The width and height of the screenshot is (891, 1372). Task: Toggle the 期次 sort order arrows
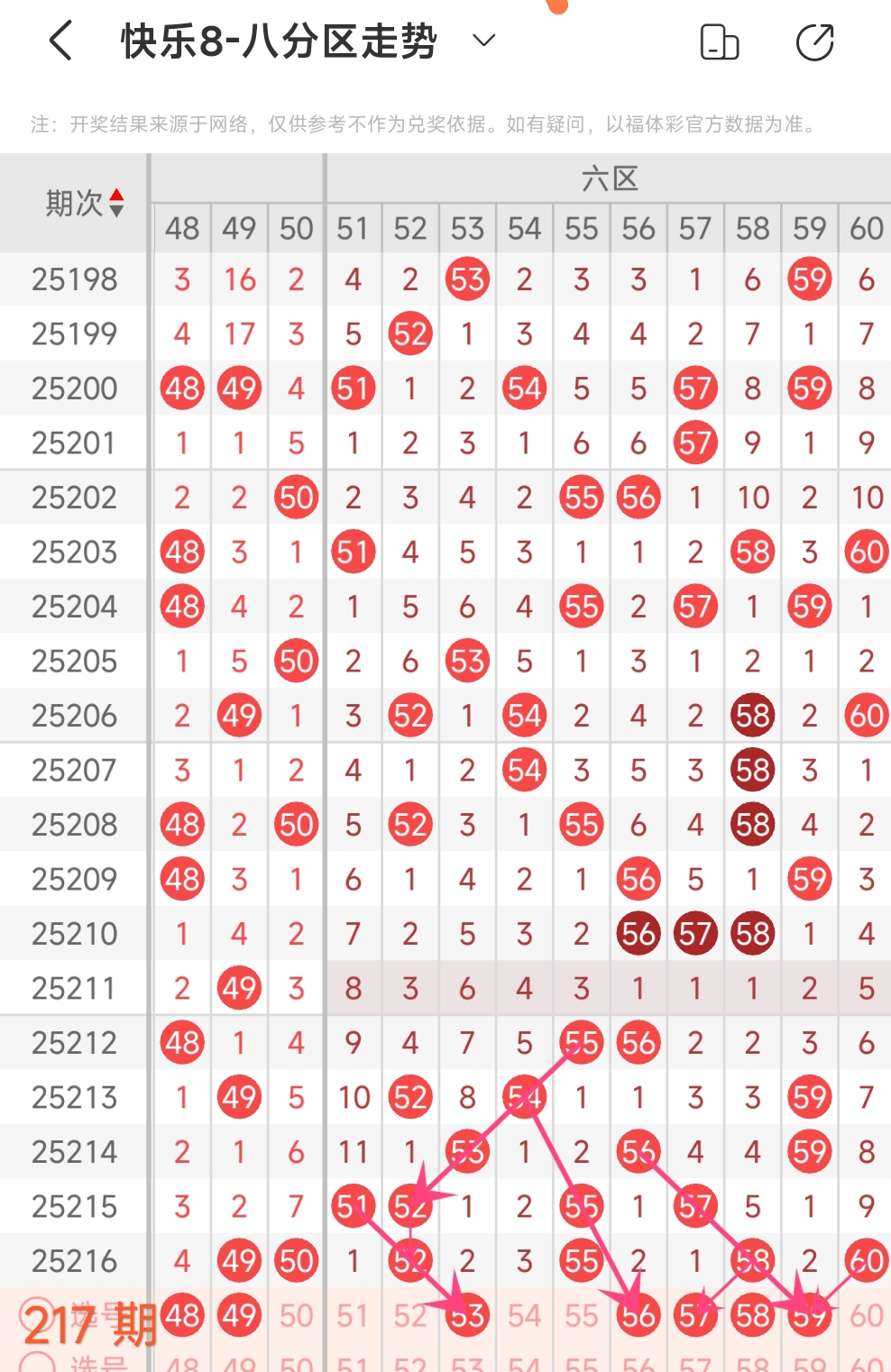pyautogui.click(x=116, y=203)
